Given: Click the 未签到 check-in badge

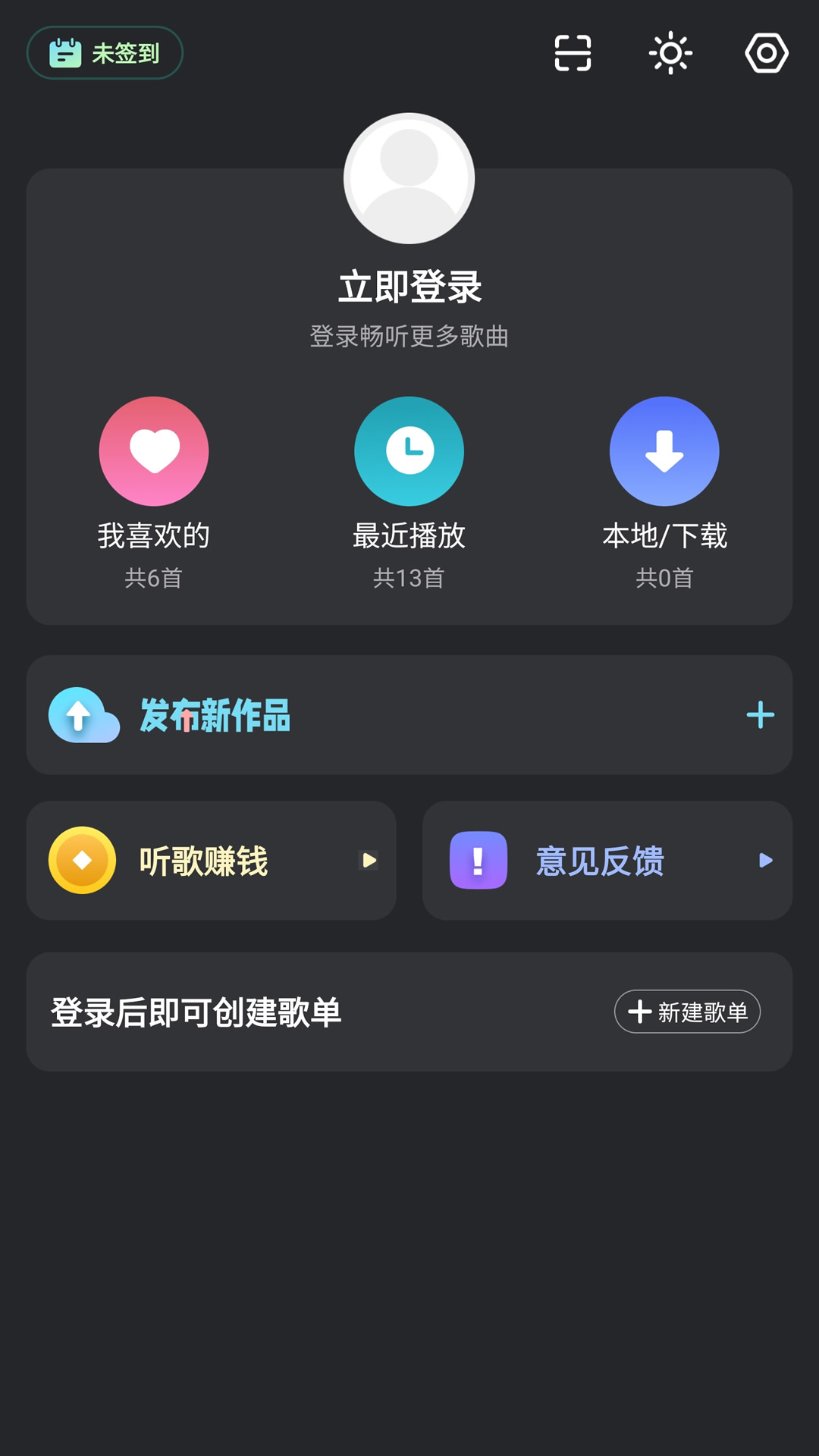Looking at the screenshot, I should 104,52.
